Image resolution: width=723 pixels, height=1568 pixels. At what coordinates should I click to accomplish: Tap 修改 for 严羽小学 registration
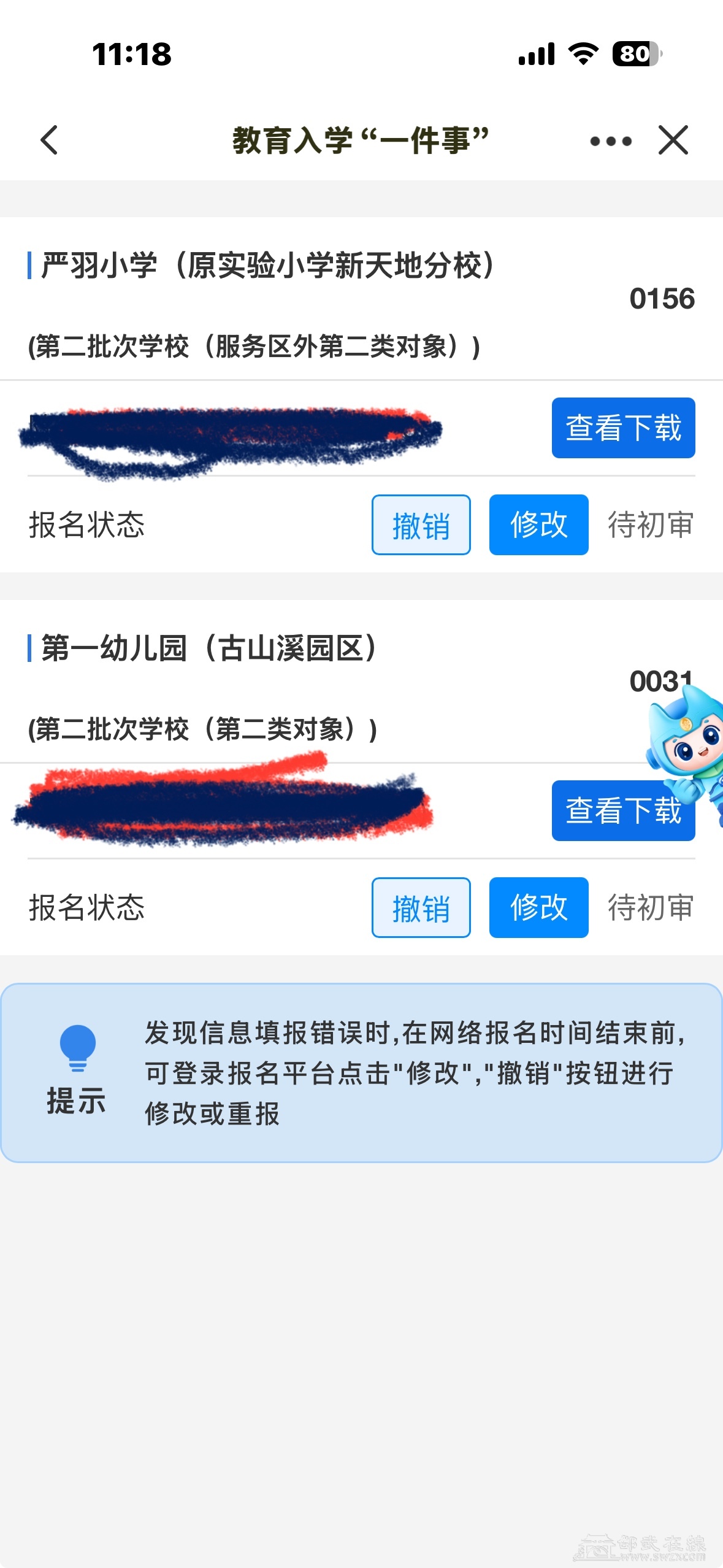(538, 525)
